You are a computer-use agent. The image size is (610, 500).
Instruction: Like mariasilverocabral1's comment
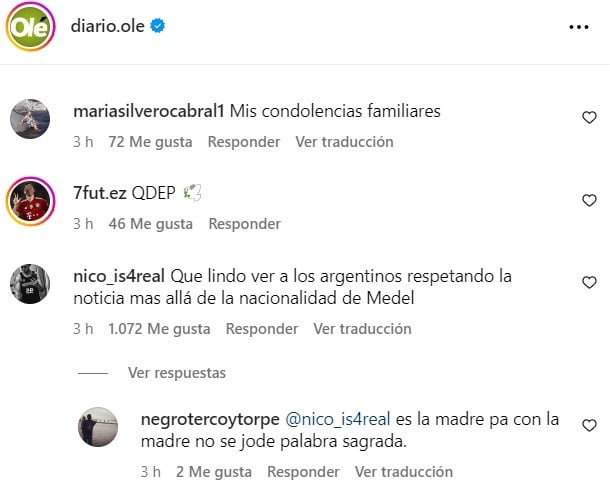pos(589,118)
